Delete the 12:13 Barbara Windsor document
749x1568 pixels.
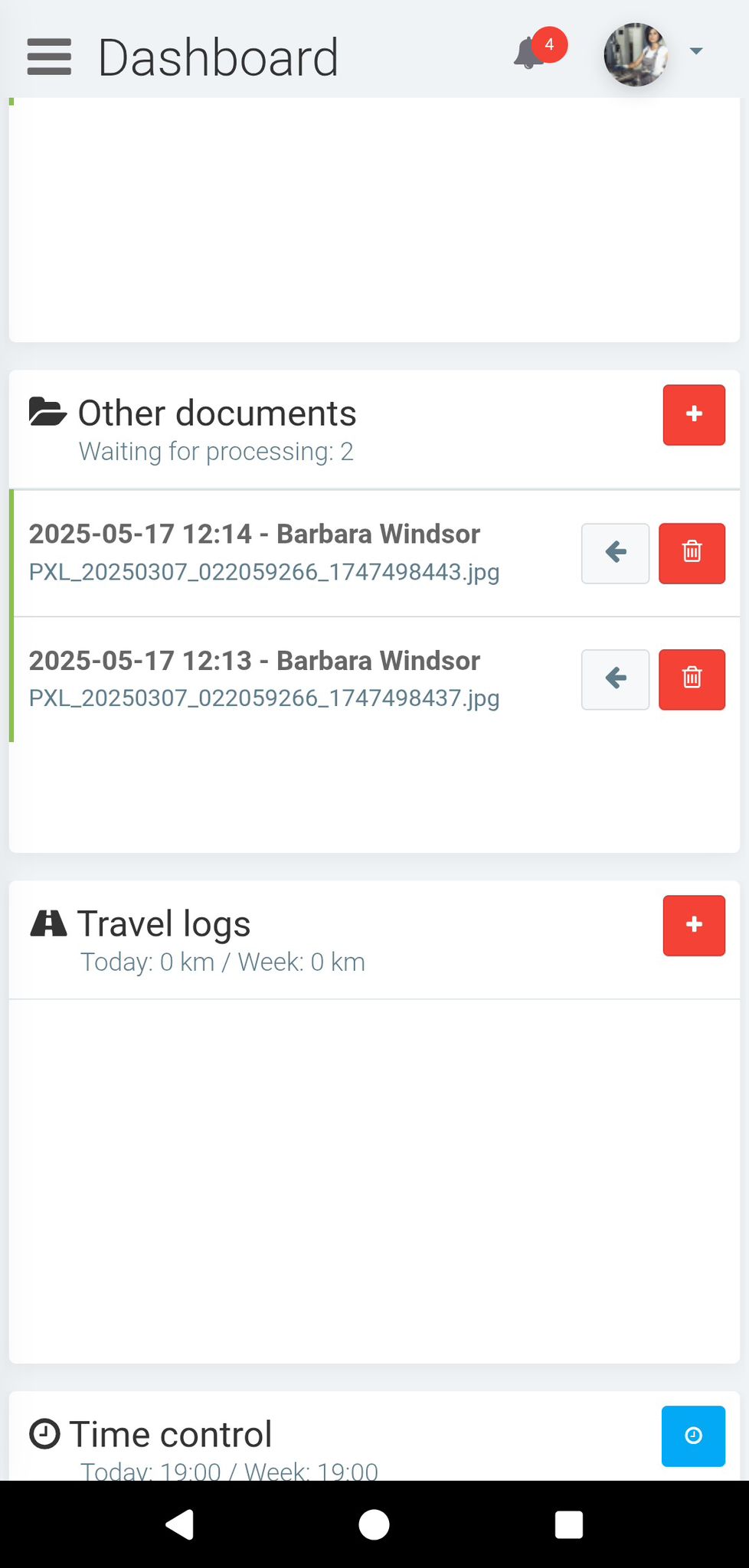click(692, 679)
